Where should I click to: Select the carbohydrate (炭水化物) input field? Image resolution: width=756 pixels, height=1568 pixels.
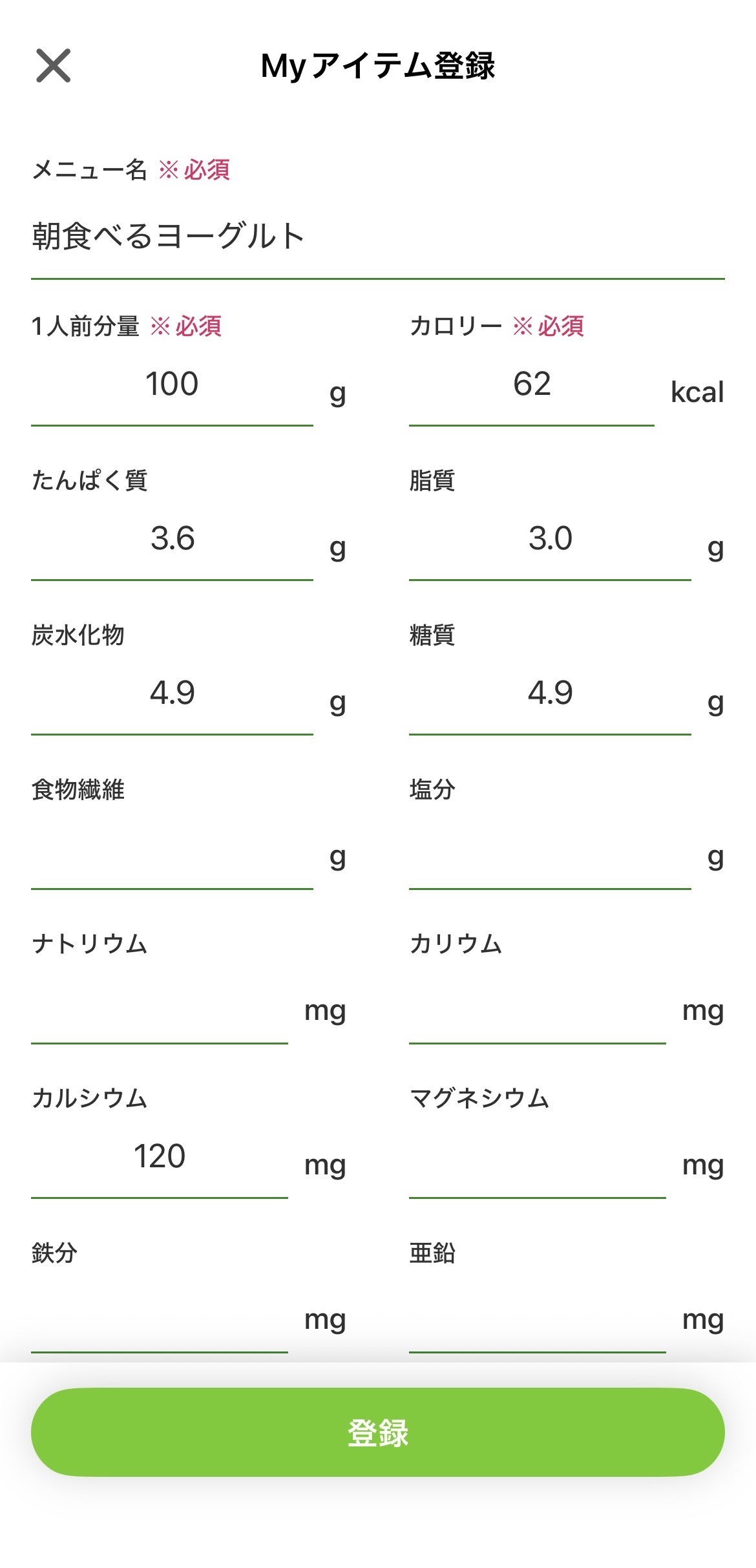tap(172, 694)
